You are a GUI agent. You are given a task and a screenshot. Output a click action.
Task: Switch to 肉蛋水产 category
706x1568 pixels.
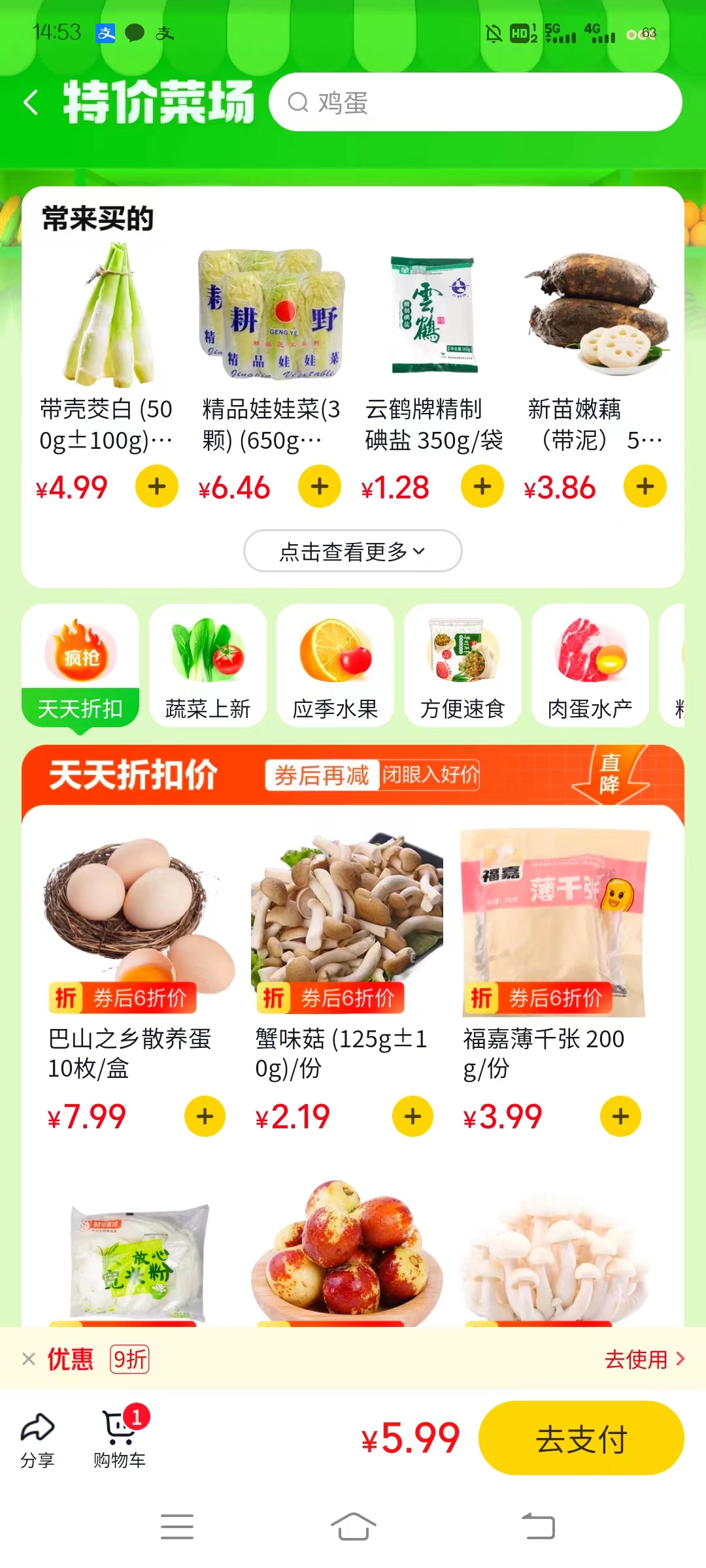click(x=590, y=666)
